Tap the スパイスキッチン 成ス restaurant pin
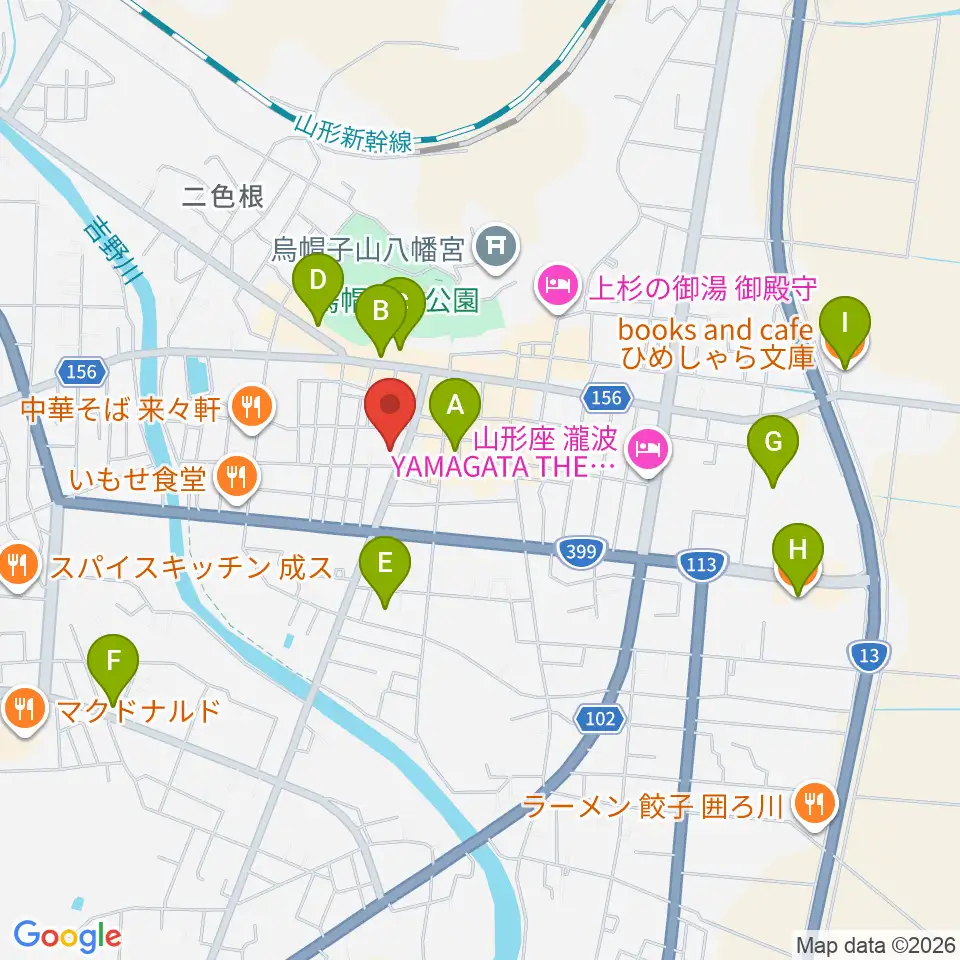The width and height of the screenshot is (960, 960). (18, 567)
